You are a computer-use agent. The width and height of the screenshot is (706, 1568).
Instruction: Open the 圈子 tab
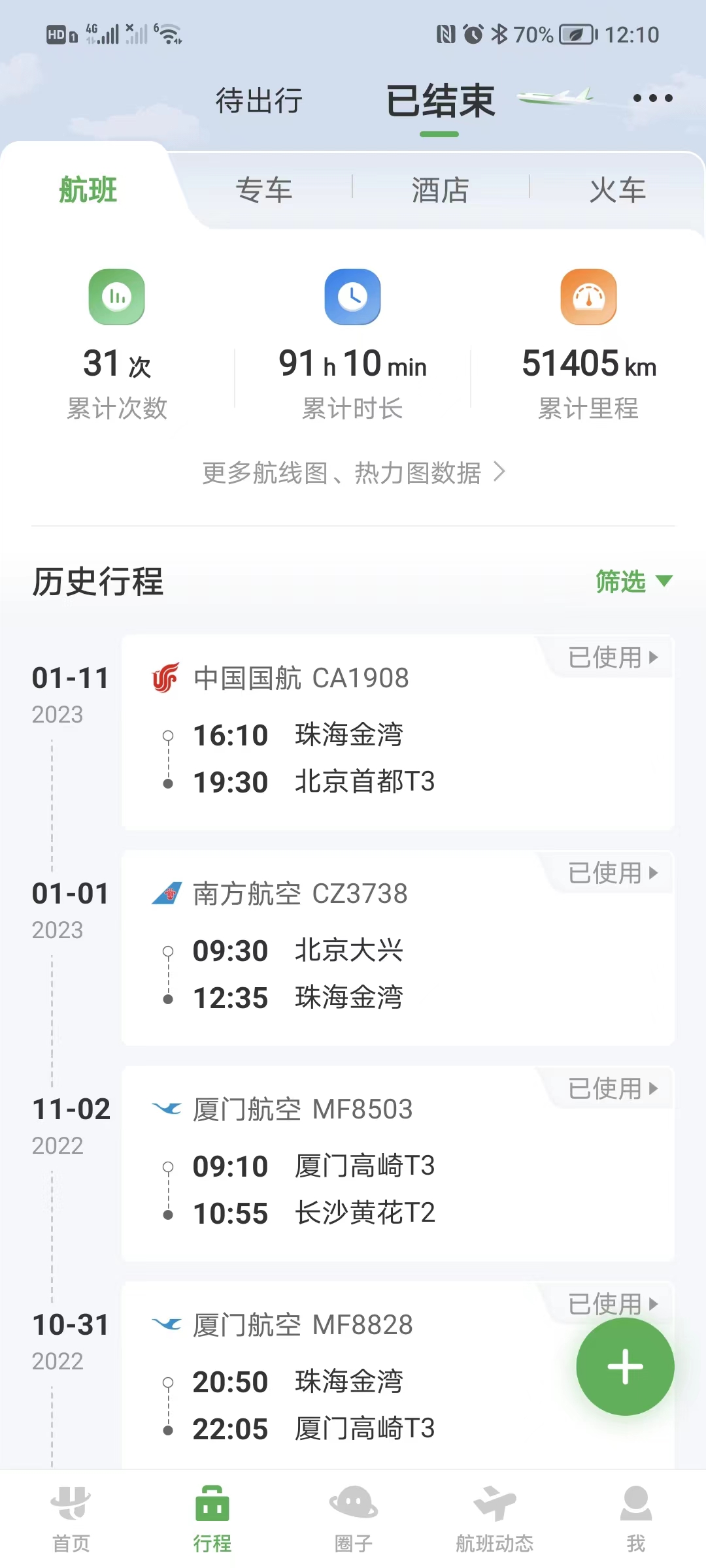coord(353,1519)
